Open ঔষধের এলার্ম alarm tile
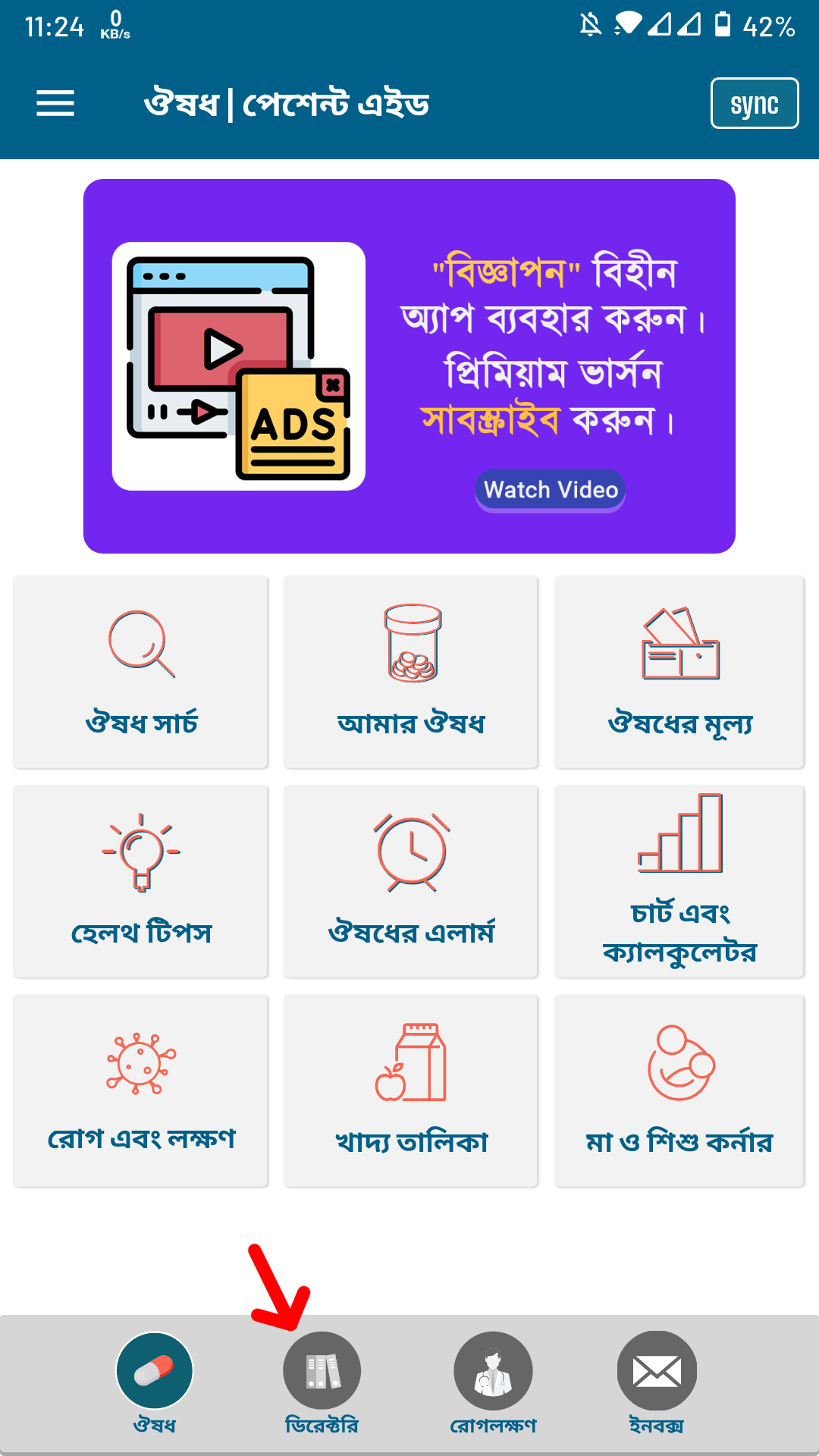 (x=411, y=881)
